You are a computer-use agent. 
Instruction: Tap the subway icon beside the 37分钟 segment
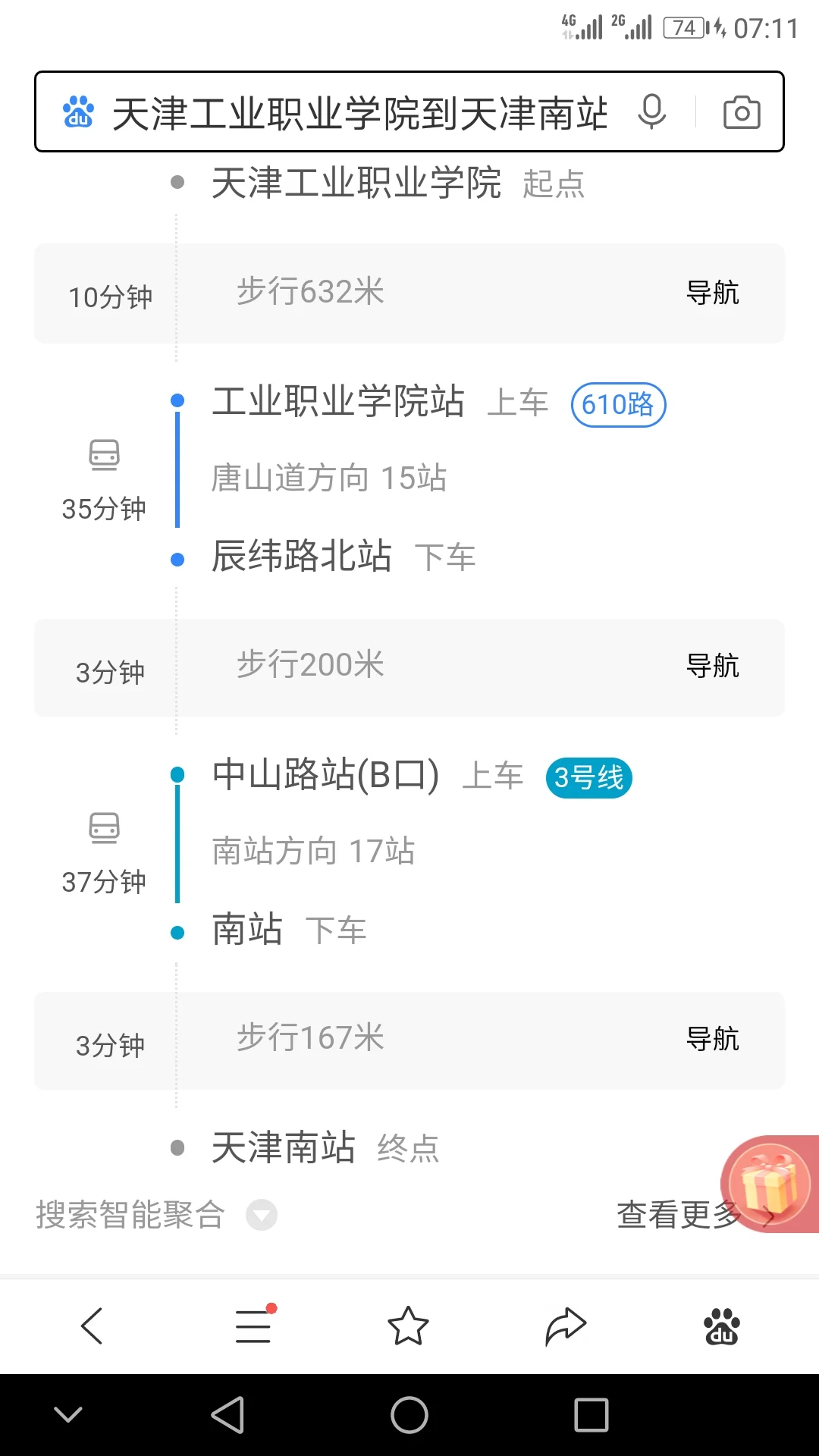104,828
